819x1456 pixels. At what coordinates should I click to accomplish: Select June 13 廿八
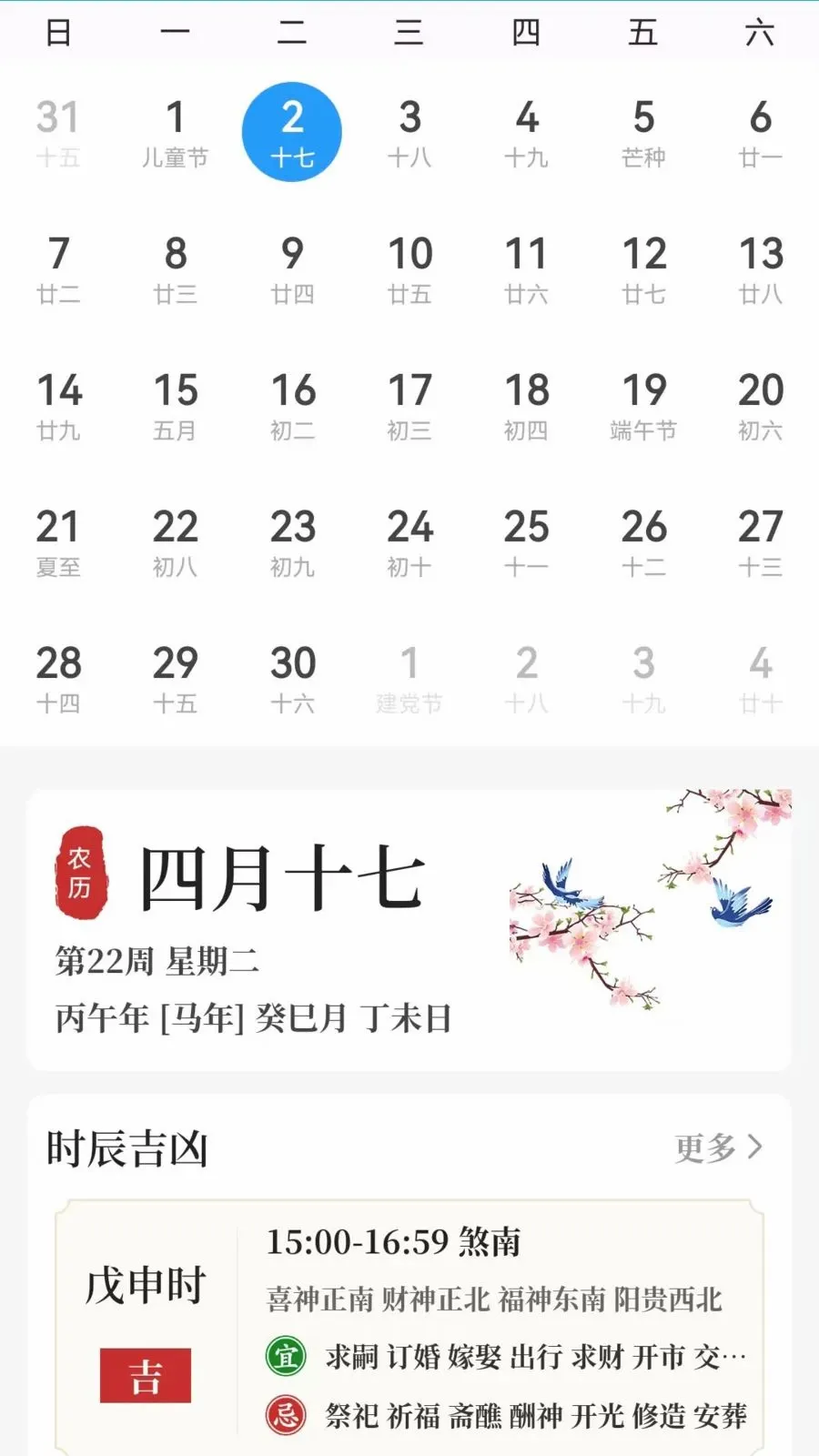click(x=761, y=269)
